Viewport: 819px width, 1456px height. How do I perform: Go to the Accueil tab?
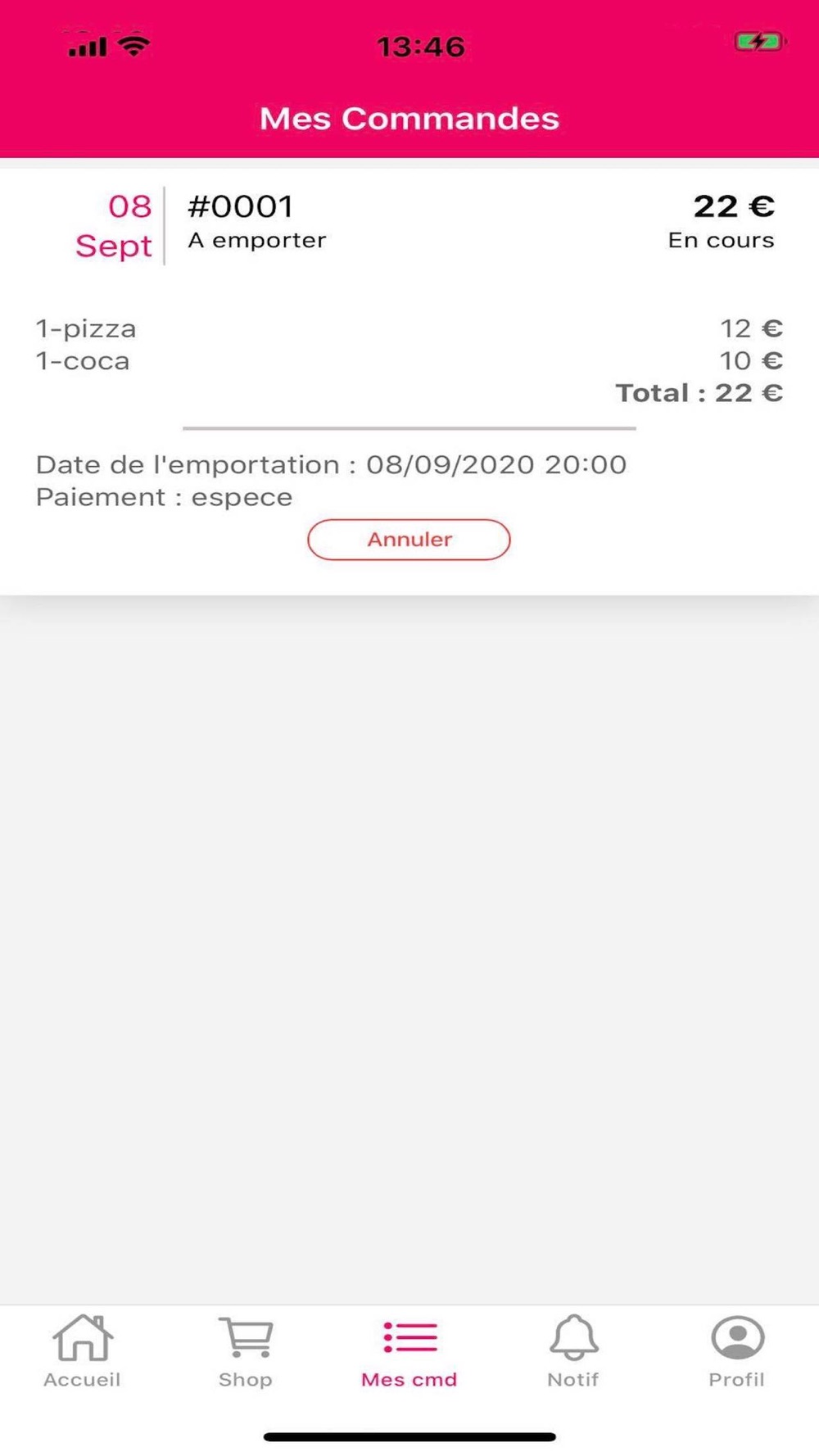click(x=82, y=1352)
